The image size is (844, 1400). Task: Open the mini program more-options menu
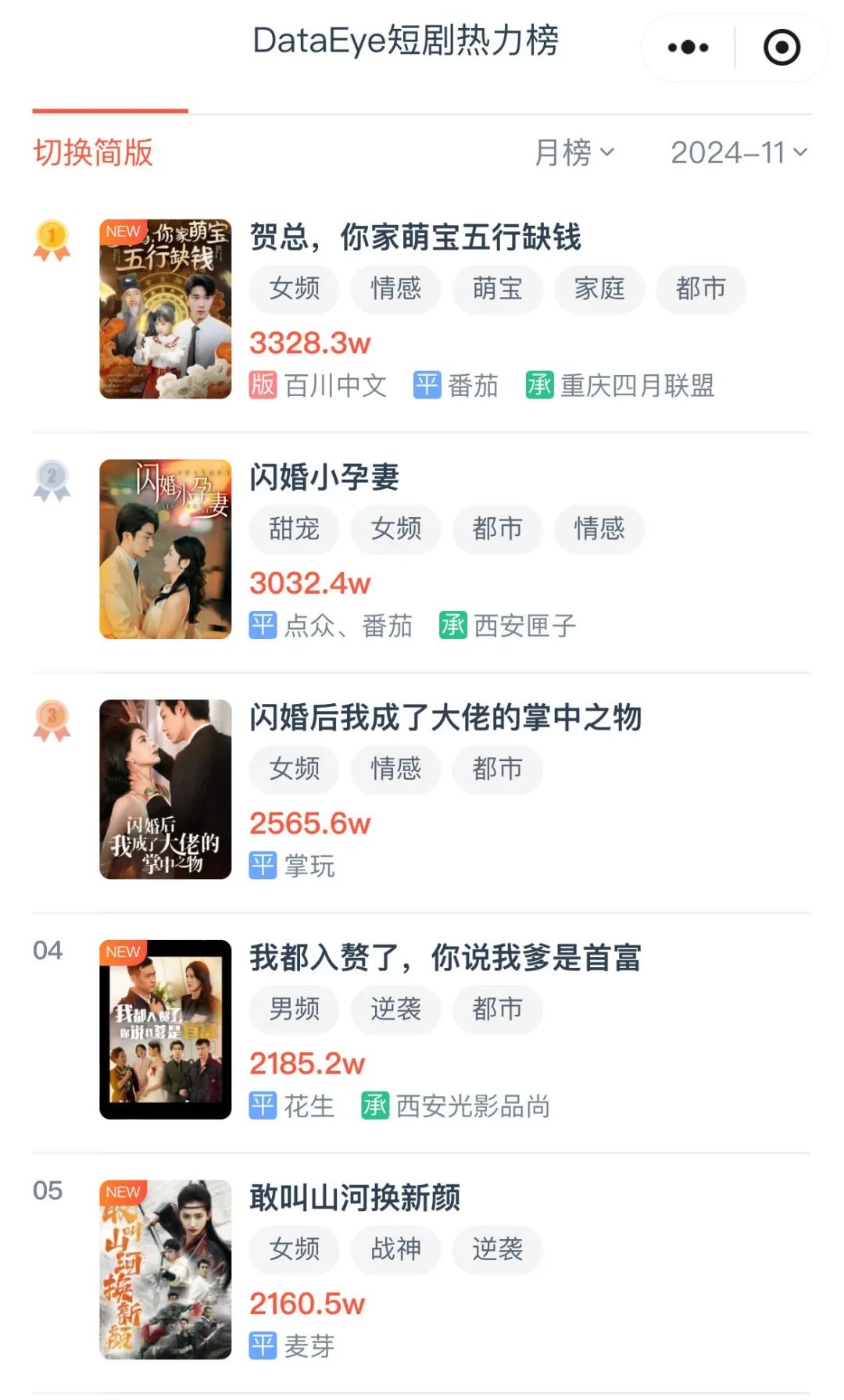coord(688,48)
